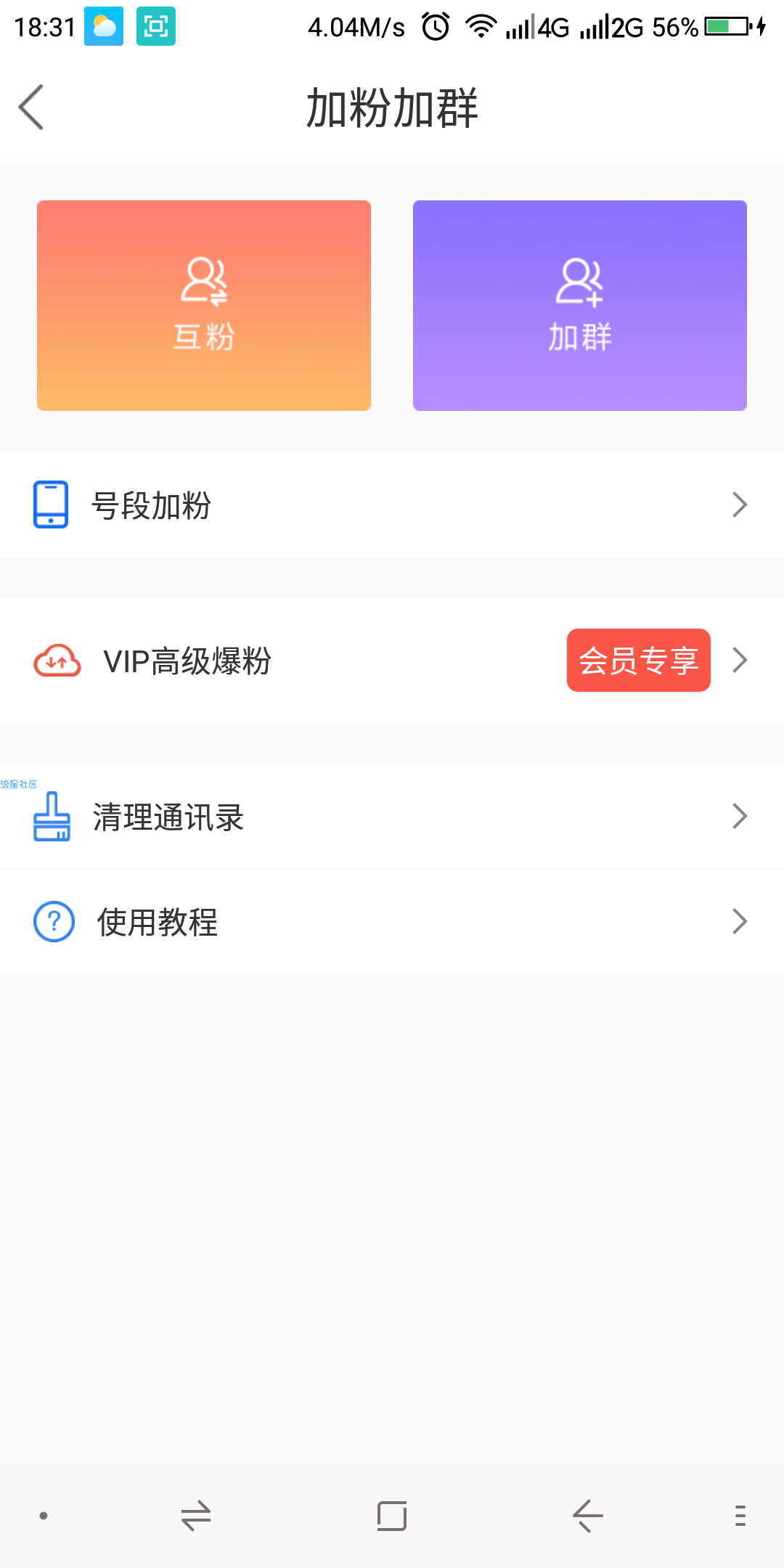The height and width of the screenshot is (1568, 784).
Task: Open the 加群 card
Action: tap(580, 306)
